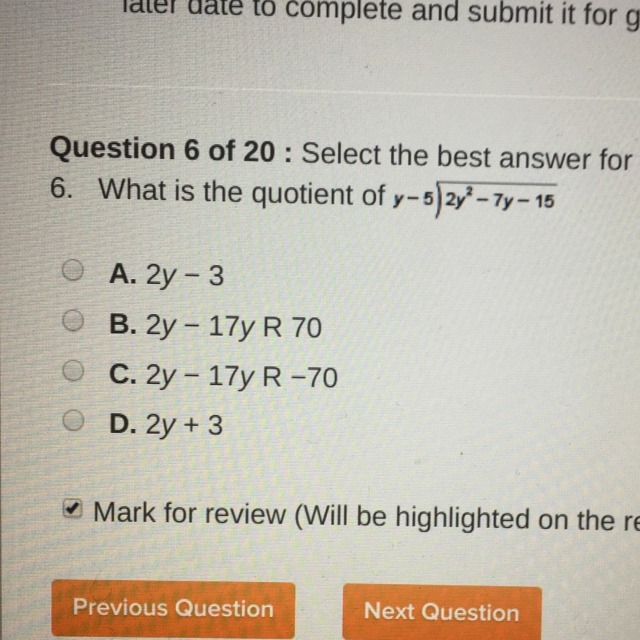The height and width of the screenshot is (640, 640).
Task: Uncheck the Mark for review checkbox
Action: click(72, 512)
